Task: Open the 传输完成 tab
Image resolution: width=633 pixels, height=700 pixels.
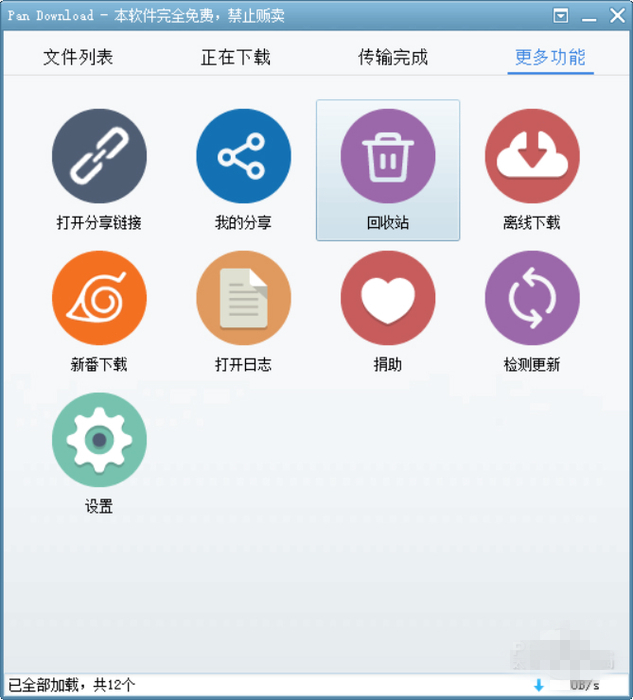Action: (x=392, y=57)
